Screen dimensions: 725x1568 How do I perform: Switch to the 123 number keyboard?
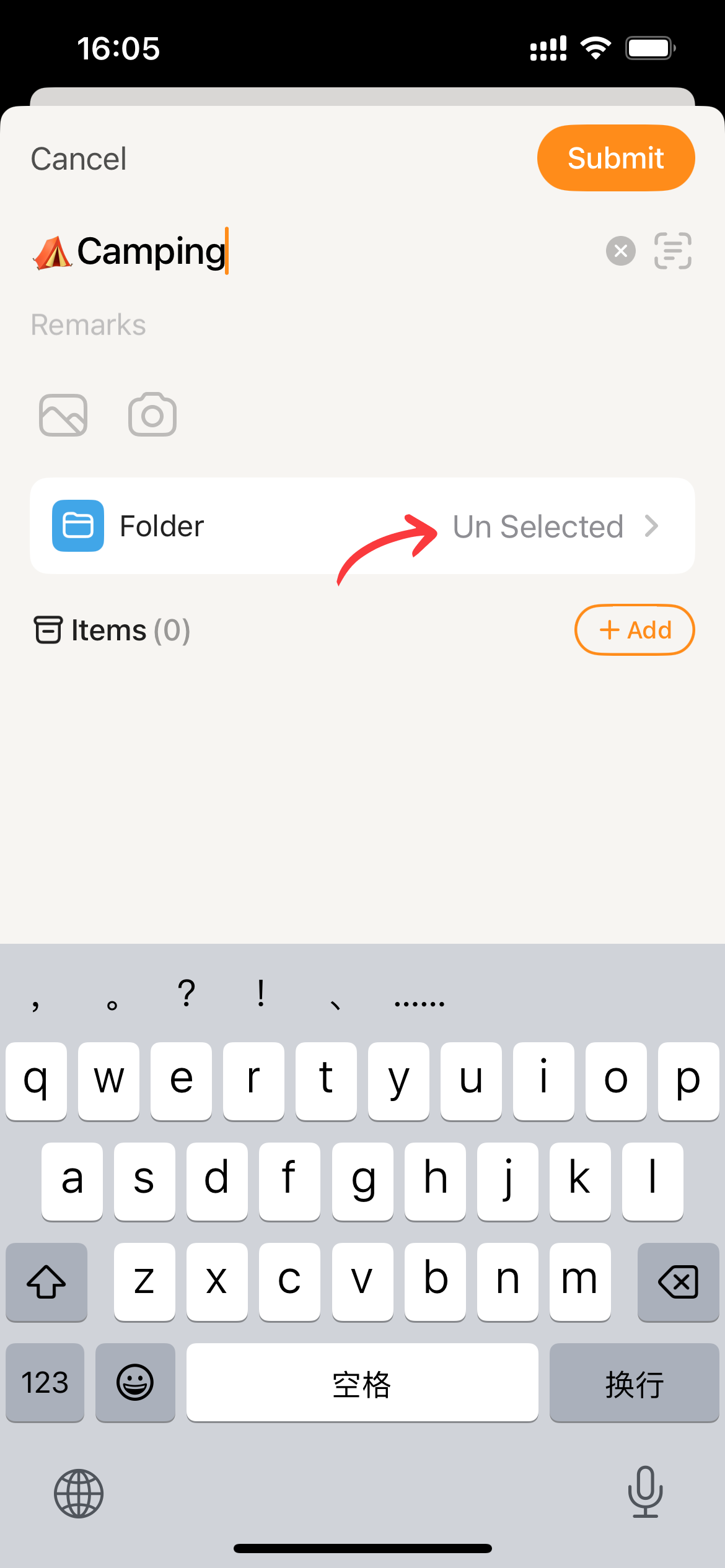[x=45, y=1382]
